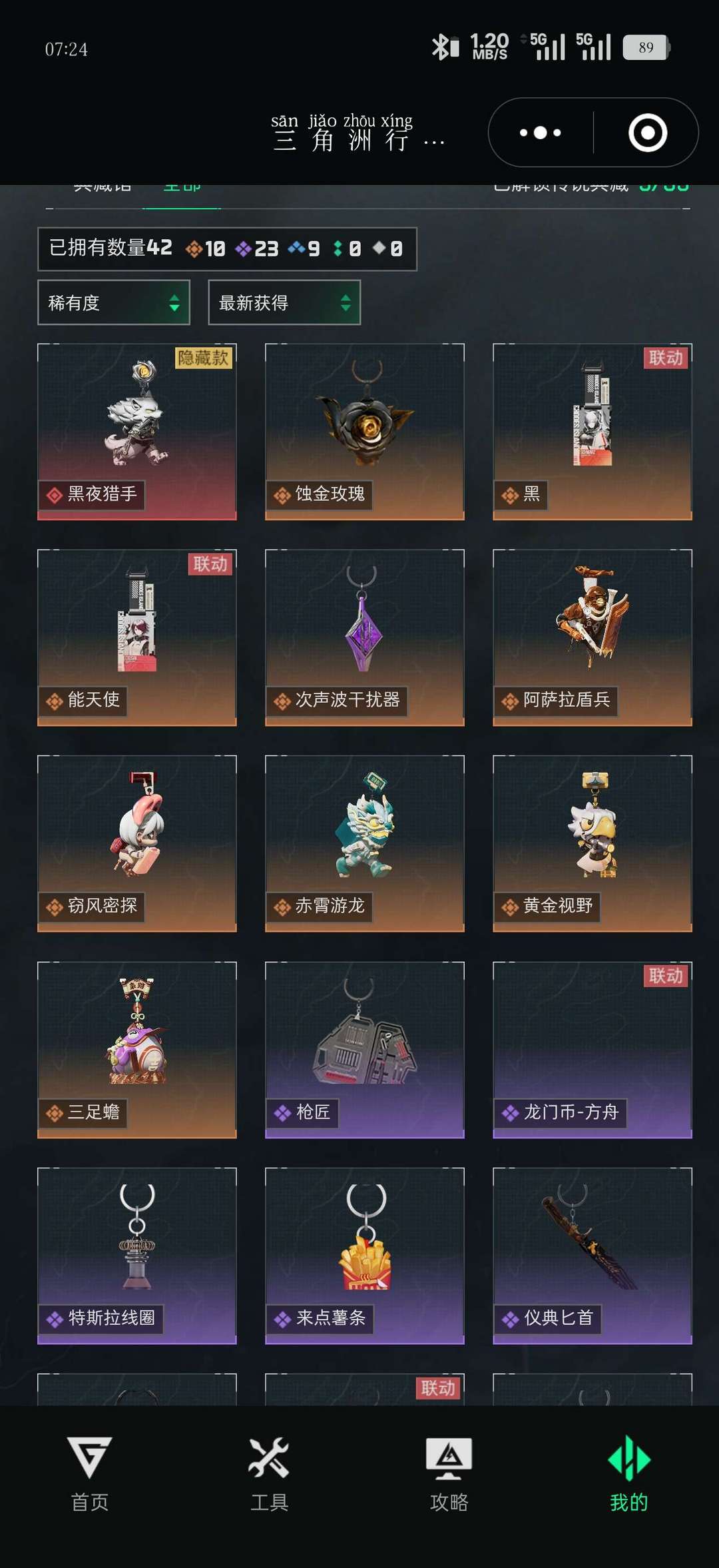Viewport: 719px width, 1568px height.
Task: Expand the 稀有度 sort dropdown
Action: [114, 302]
